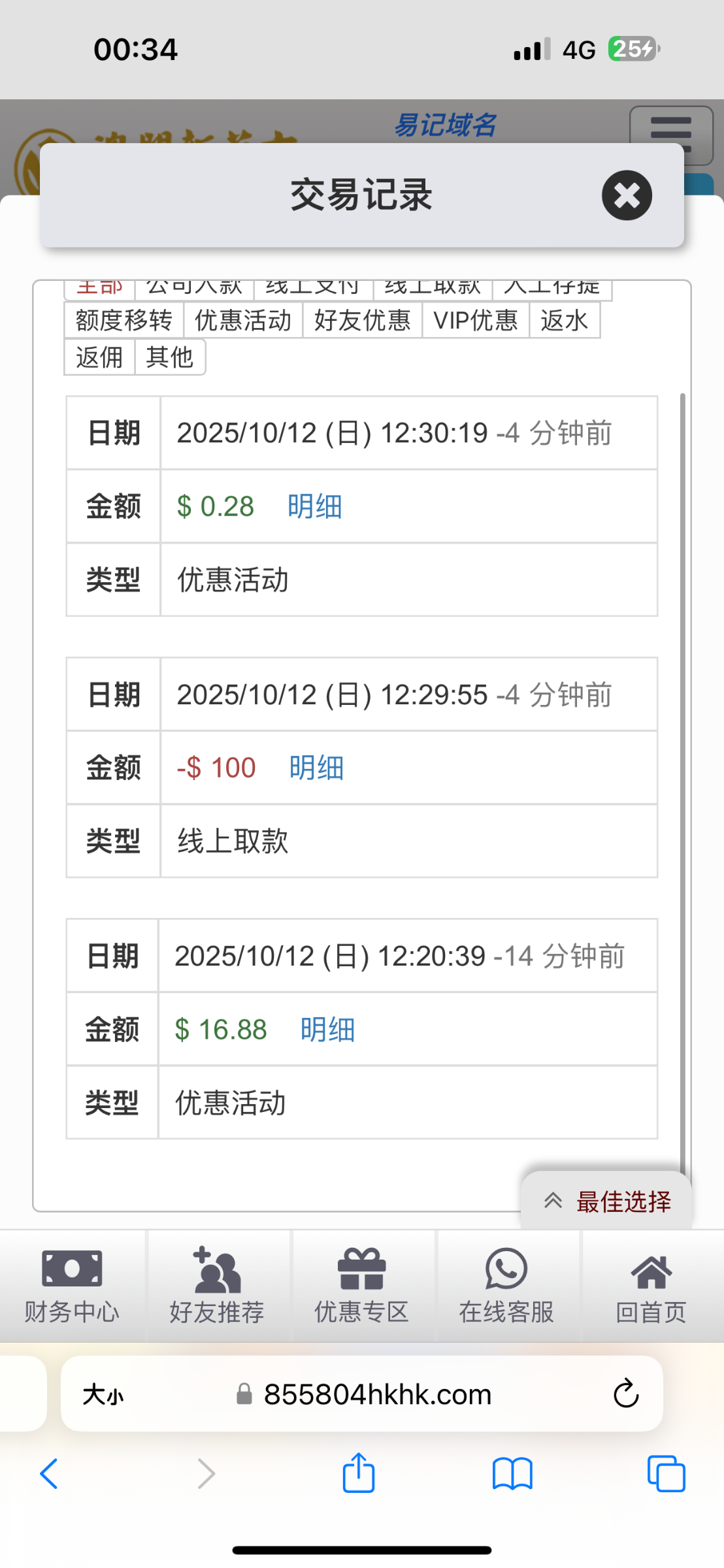
Task: Open the hamburger menu button
Action: [x=671, y=131]
